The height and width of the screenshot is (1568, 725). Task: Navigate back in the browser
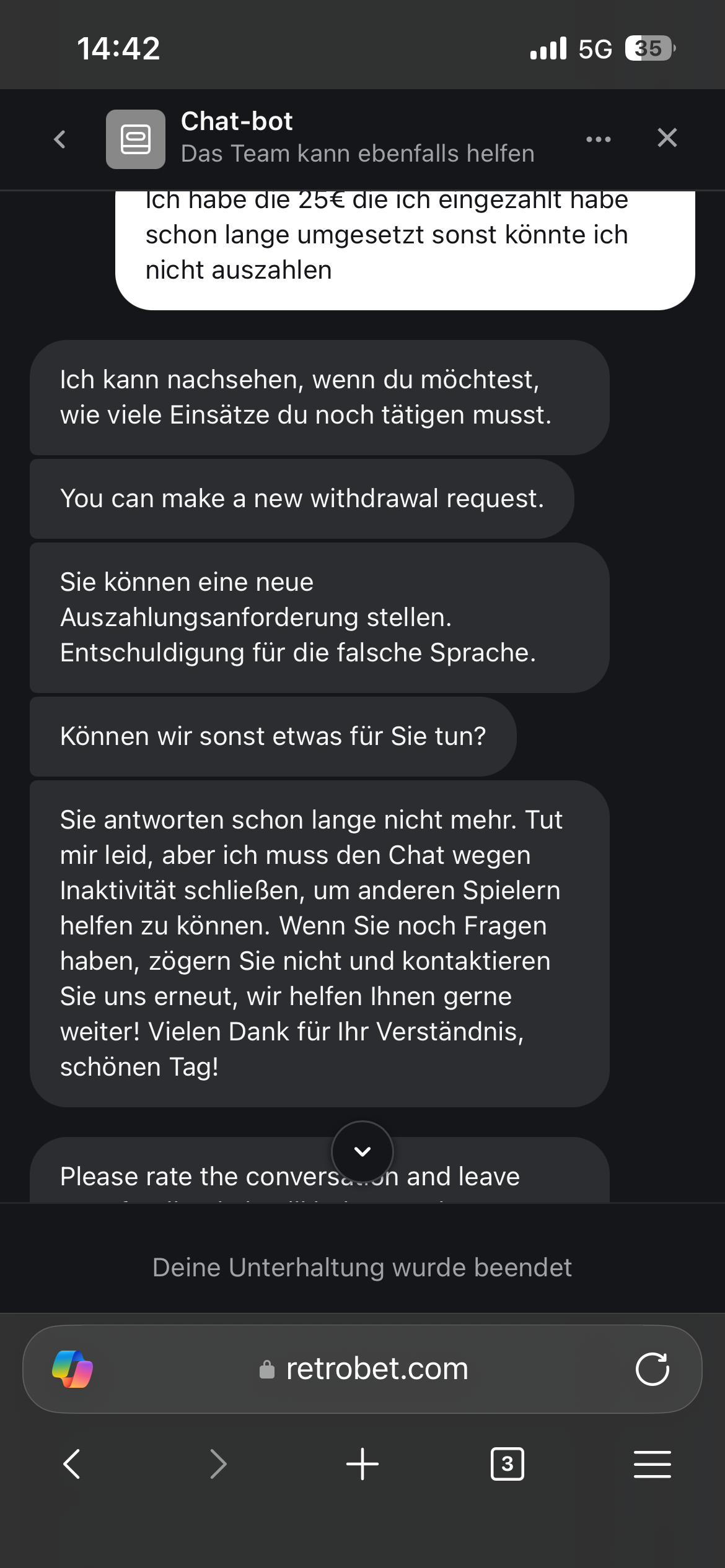tap(72, 1464)
